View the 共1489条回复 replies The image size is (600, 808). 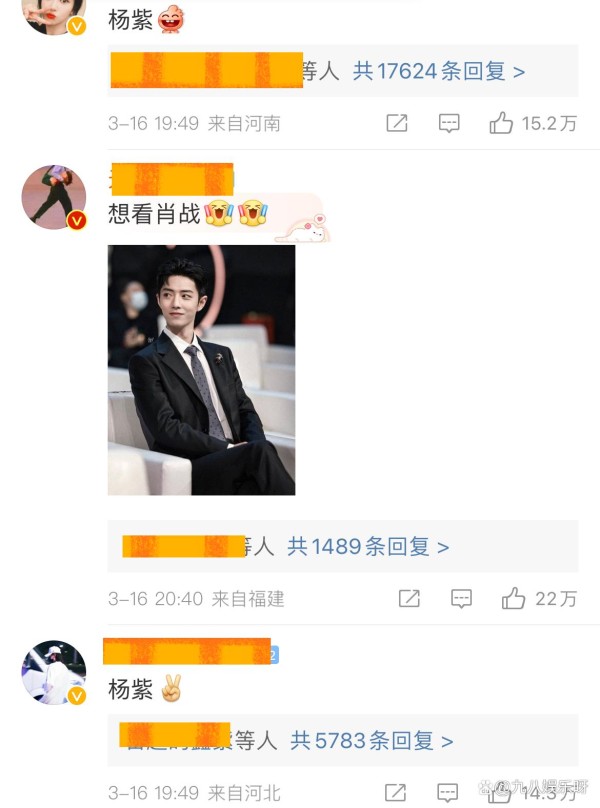(368, 546)
